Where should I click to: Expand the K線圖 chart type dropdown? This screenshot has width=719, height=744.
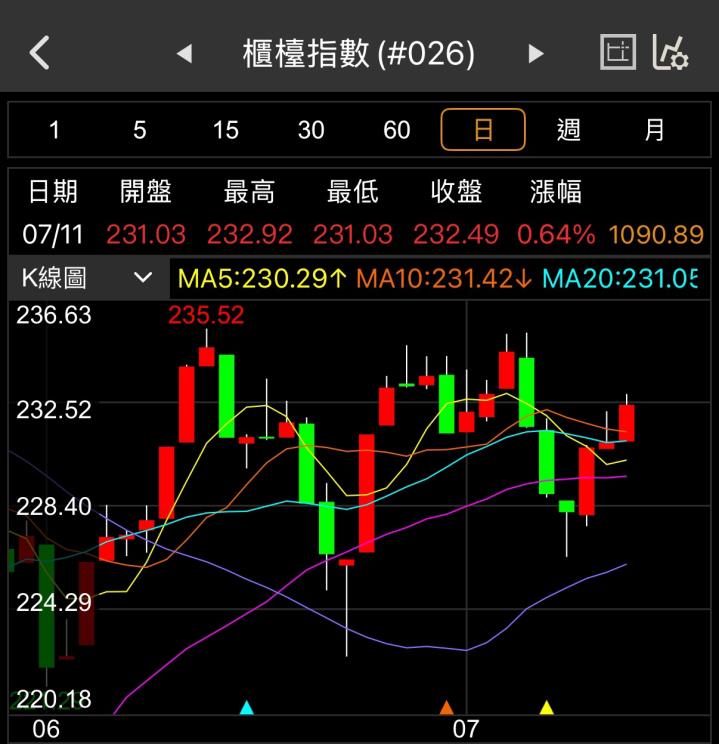(87, 277)
